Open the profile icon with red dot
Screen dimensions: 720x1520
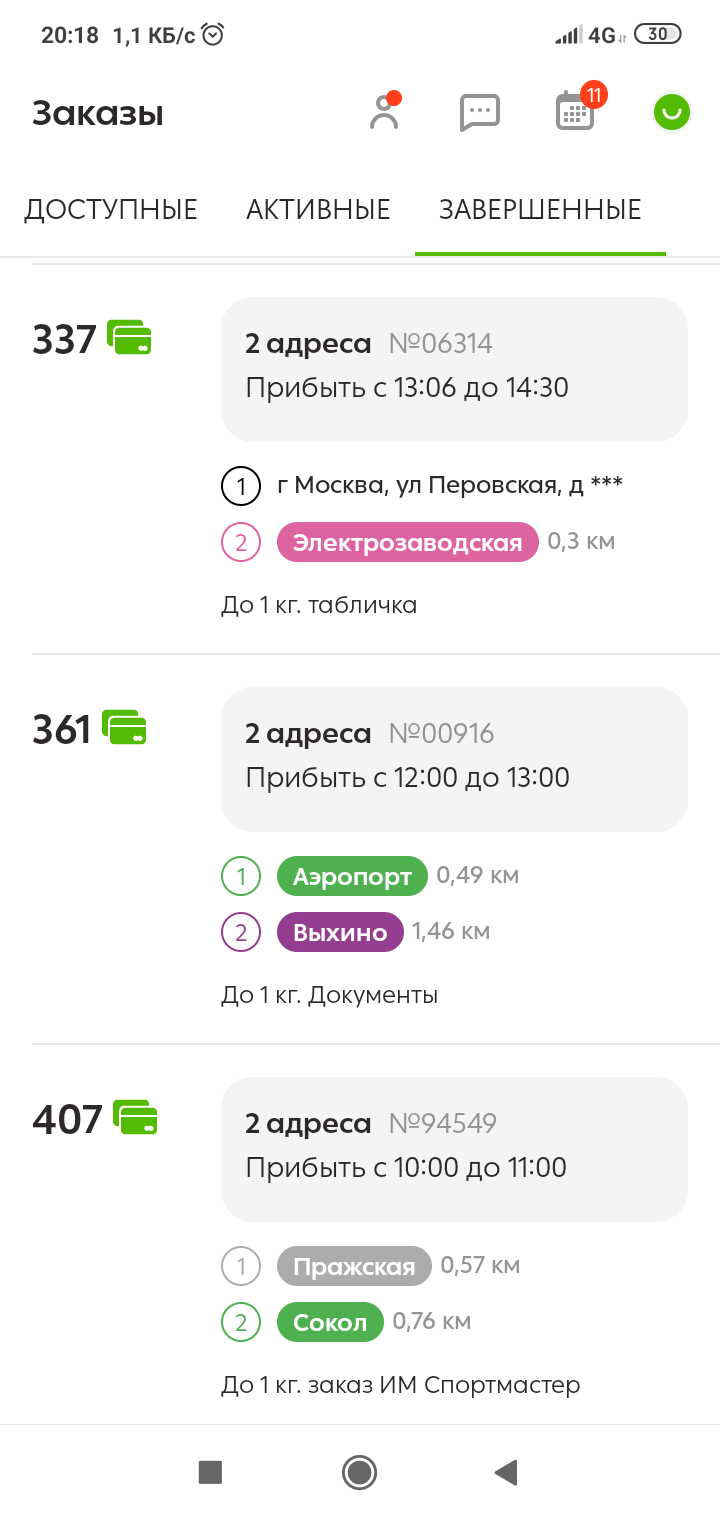pyautogui.click(x=384, y=112)
